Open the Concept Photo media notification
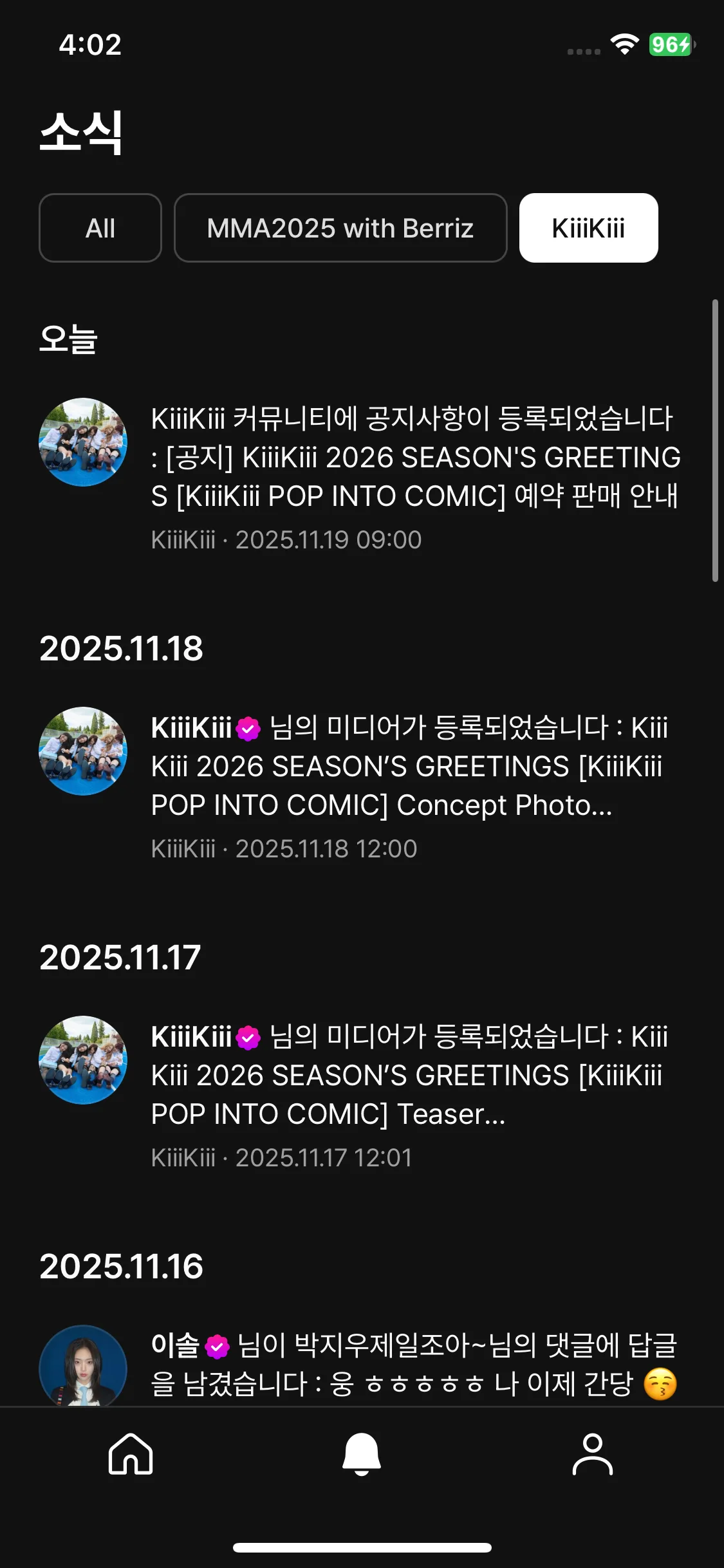724x1568 pixels. click(x=408, y=767)
